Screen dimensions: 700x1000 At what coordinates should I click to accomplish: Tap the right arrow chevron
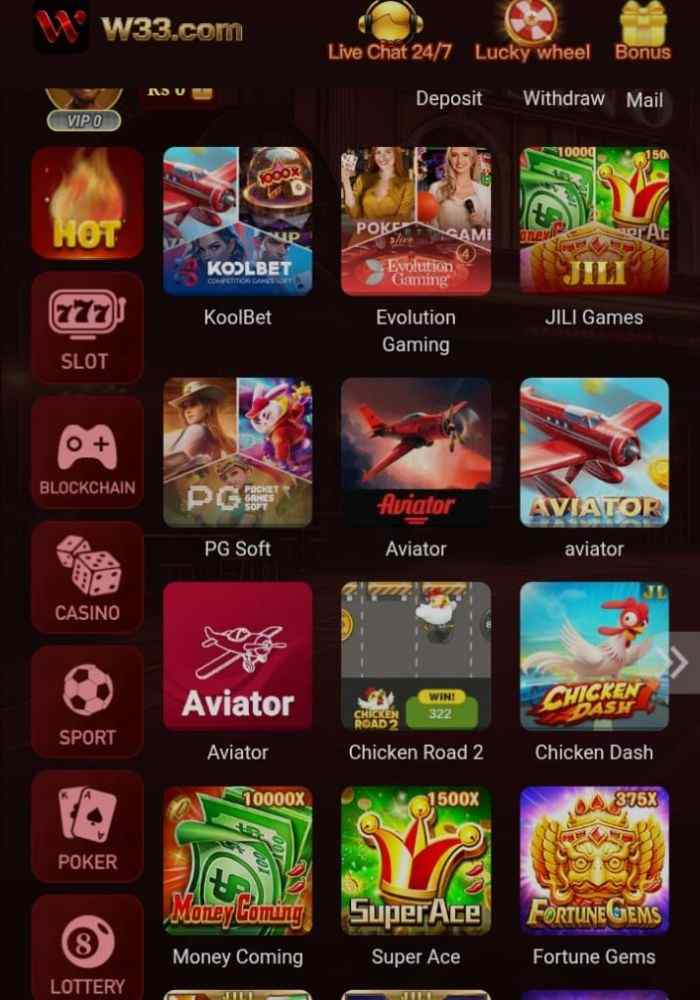coord(678,661)
